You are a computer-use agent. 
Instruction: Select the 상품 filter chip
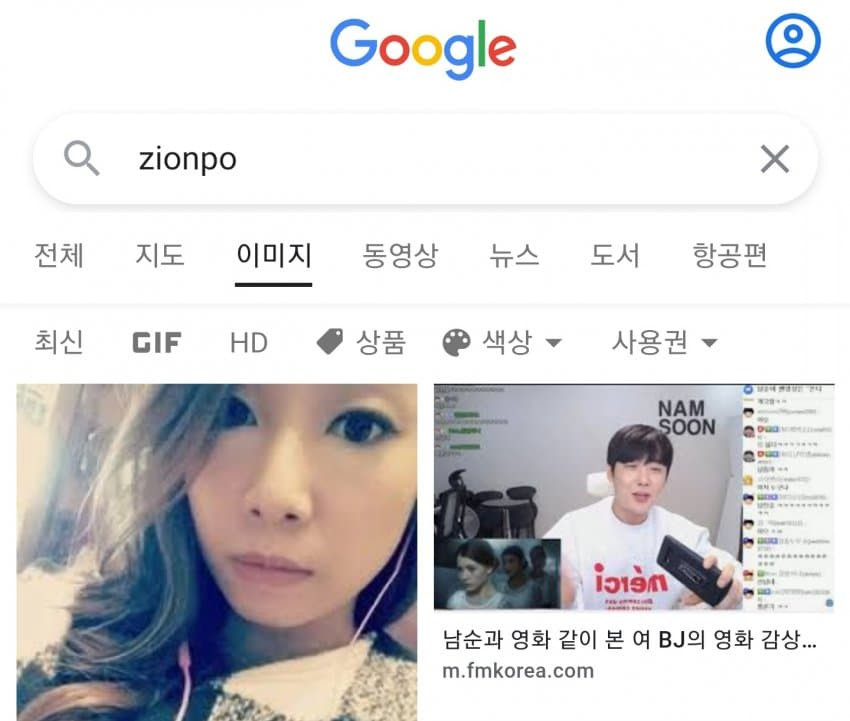tap(361, 343)
